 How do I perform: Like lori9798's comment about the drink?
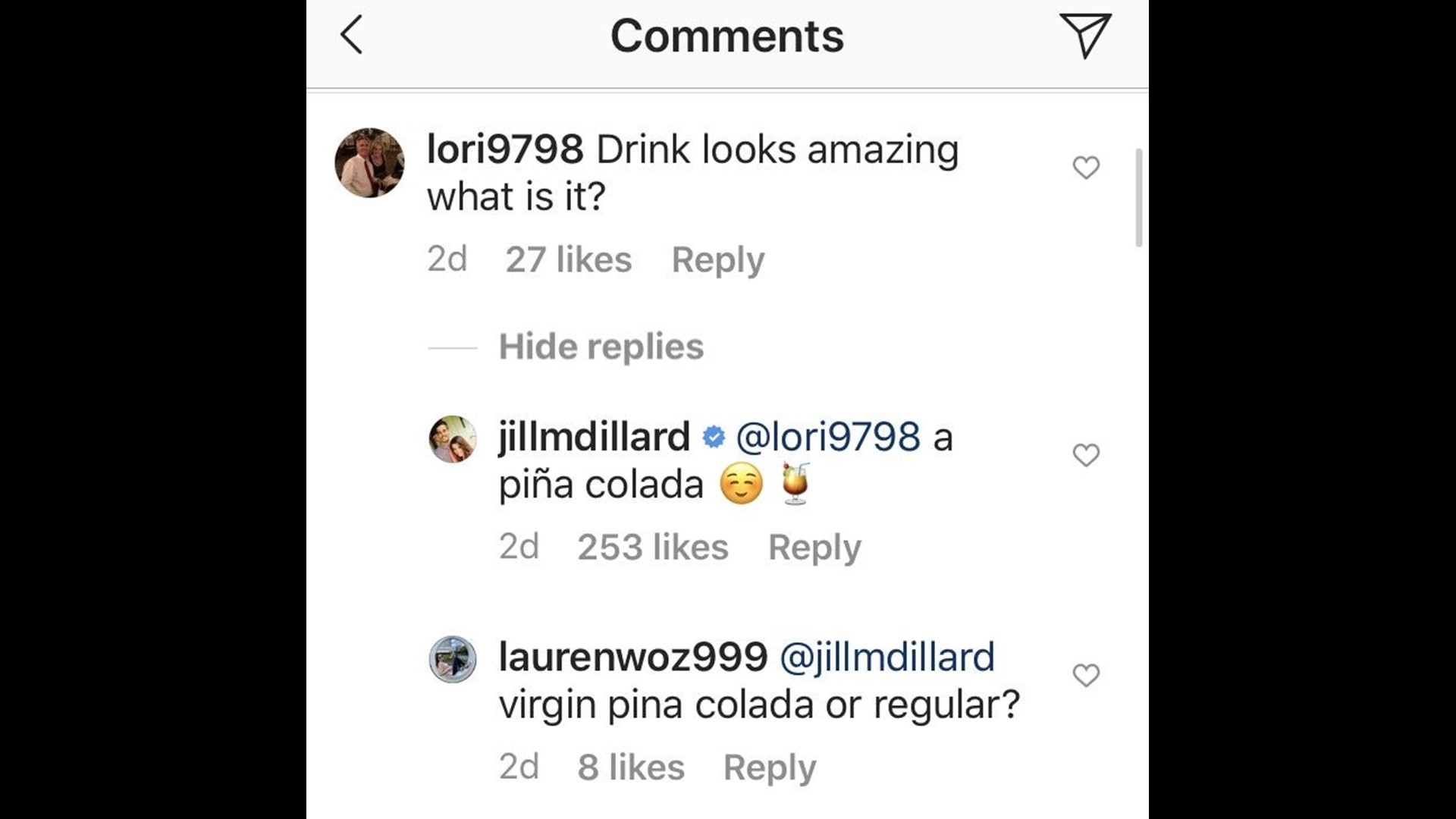click(x=1086, y=167)
